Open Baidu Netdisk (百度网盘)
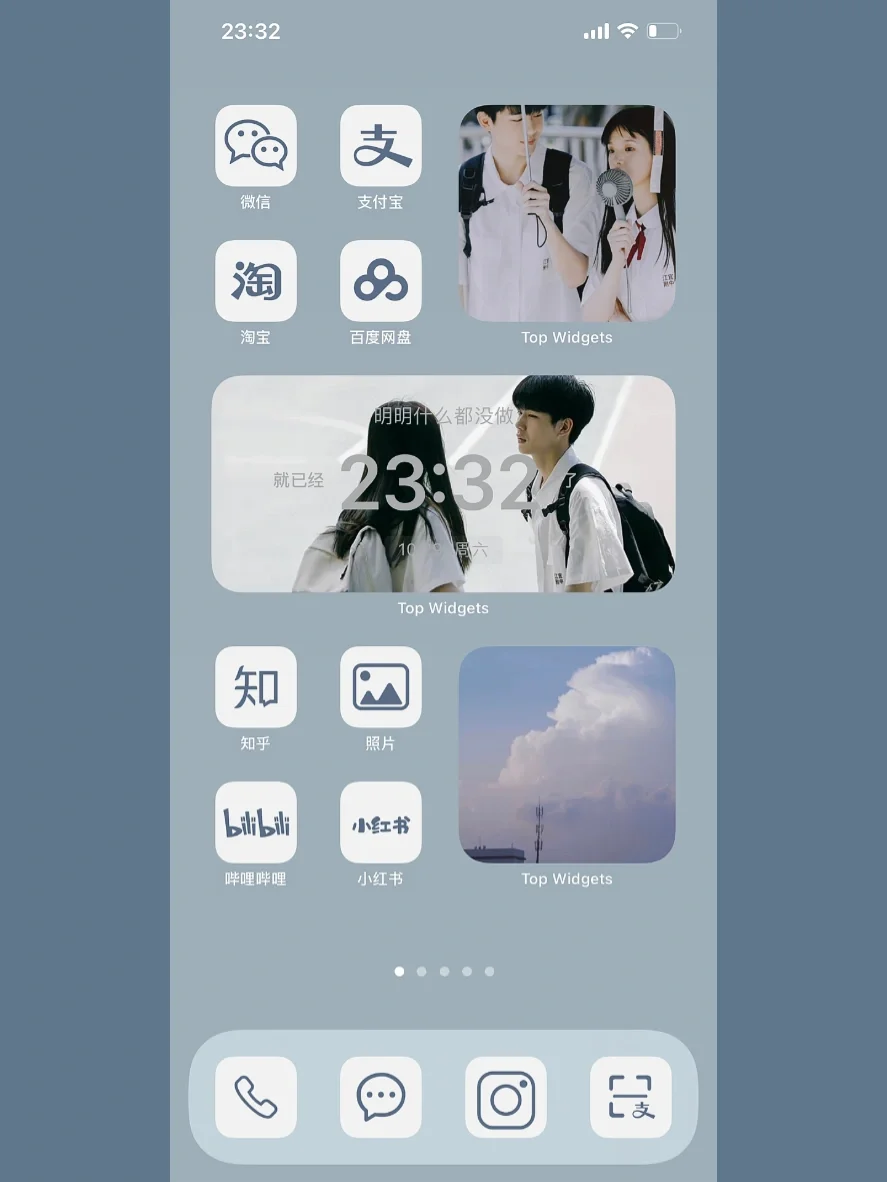Image resolution: width=887 pixels, height=1182 pixels. (381, 281)
